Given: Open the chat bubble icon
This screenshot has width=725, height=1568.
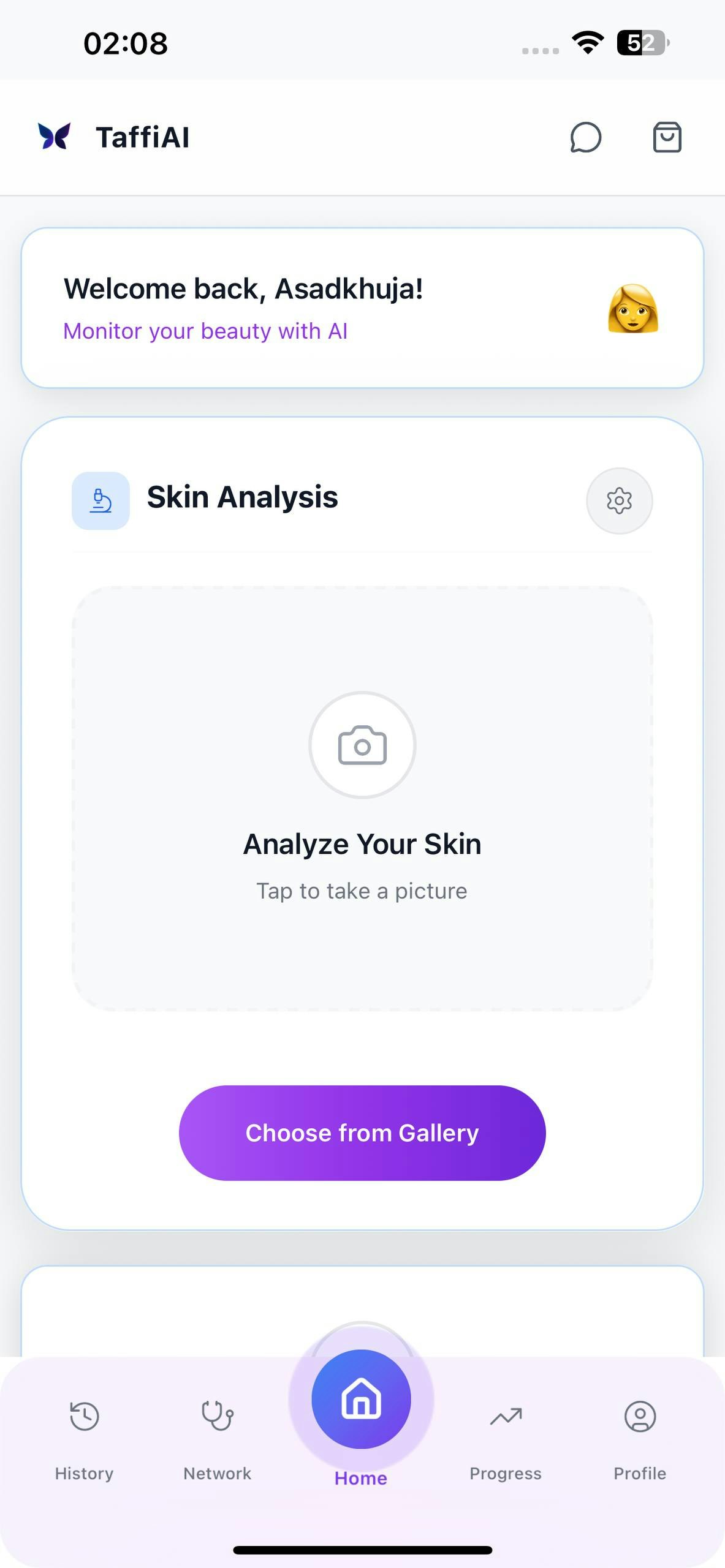Looking at the screenshot, I should pyautogui.click(x=585, y=137).
